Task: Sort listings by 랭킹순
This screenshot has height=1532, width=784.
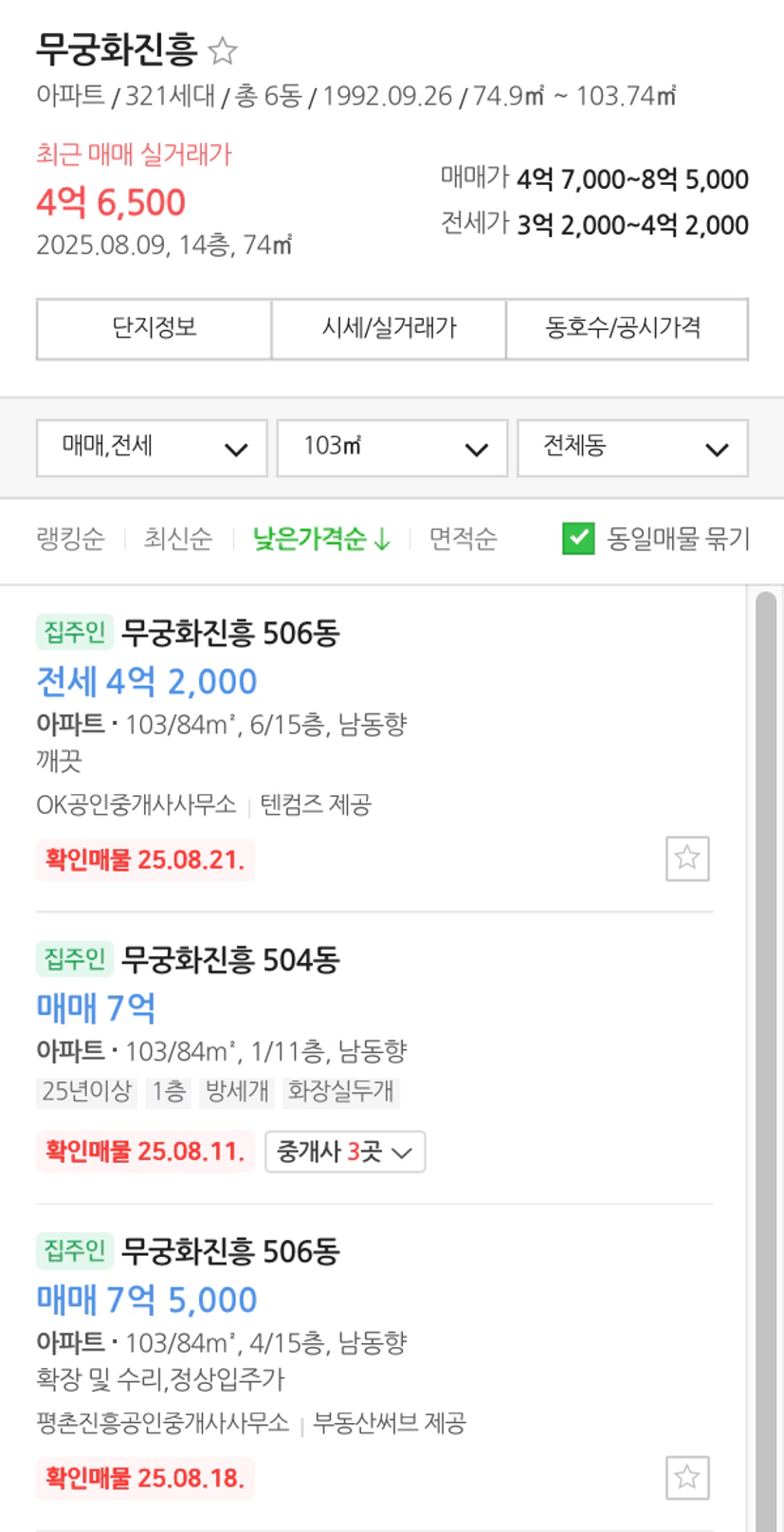Action: [x=71, y=539]
